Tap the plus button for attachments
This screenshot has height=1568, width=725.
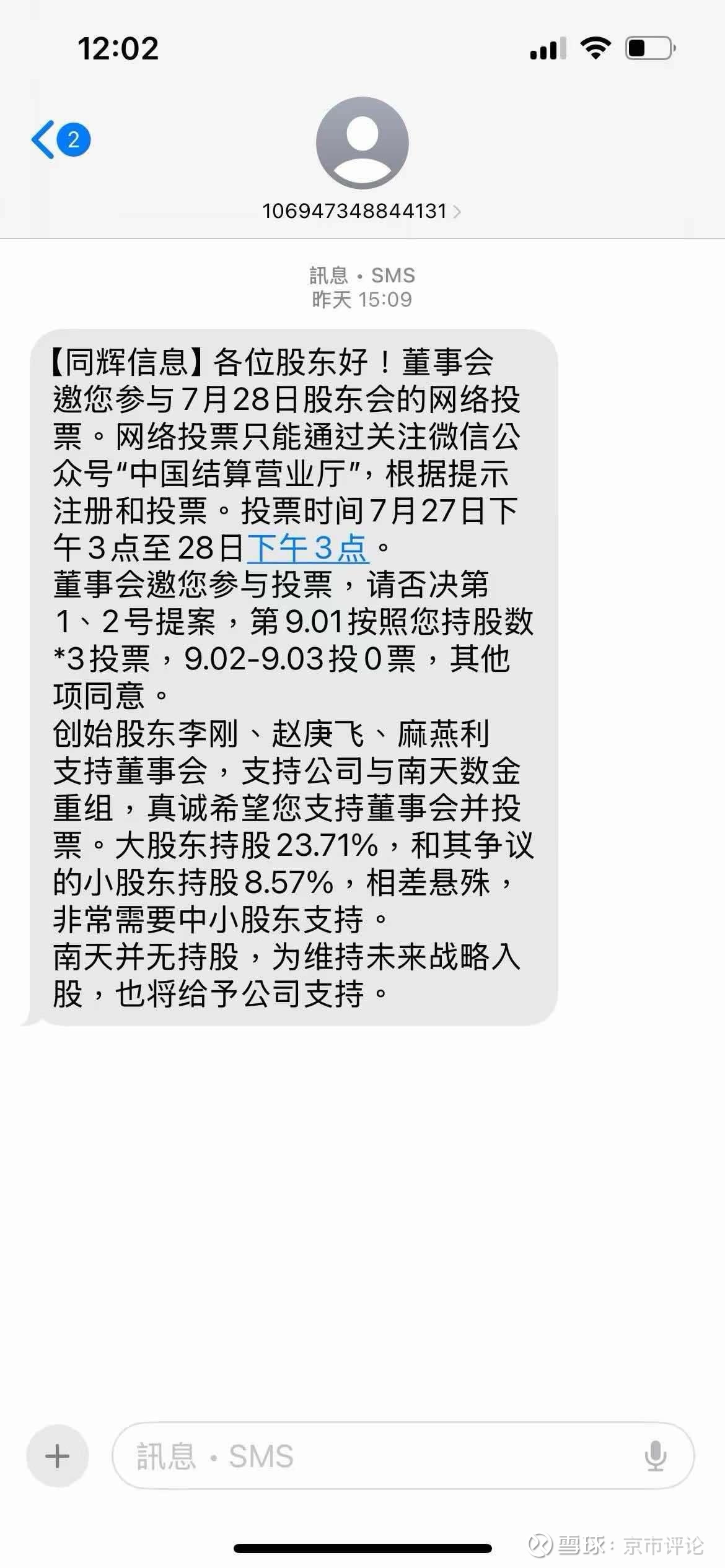tap(58, 1456)
